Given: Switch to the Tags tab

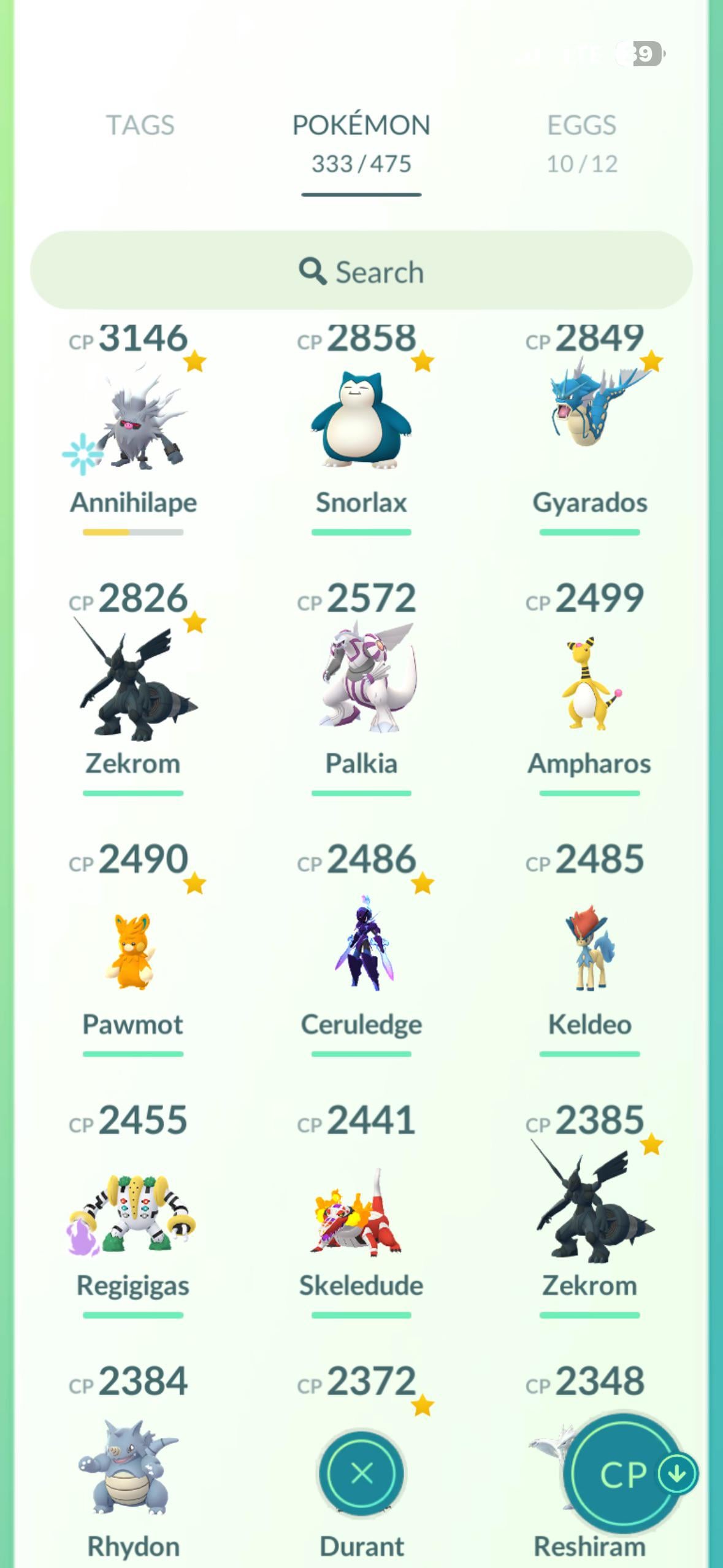Looking at the screenshot, I should (x=140, y=126).
